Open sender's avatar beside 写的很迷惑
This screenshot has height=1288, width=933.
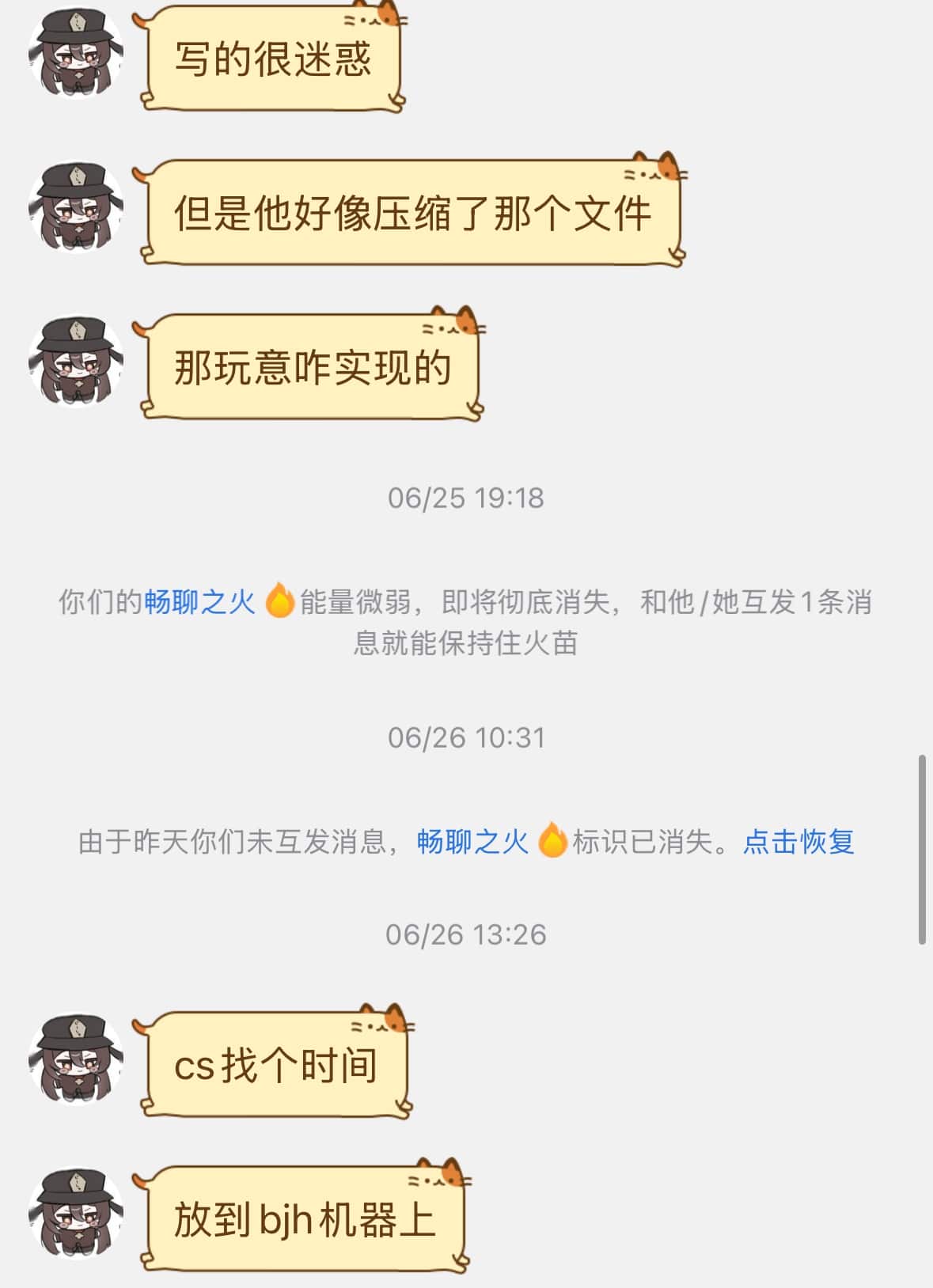(x=76, y=54)
